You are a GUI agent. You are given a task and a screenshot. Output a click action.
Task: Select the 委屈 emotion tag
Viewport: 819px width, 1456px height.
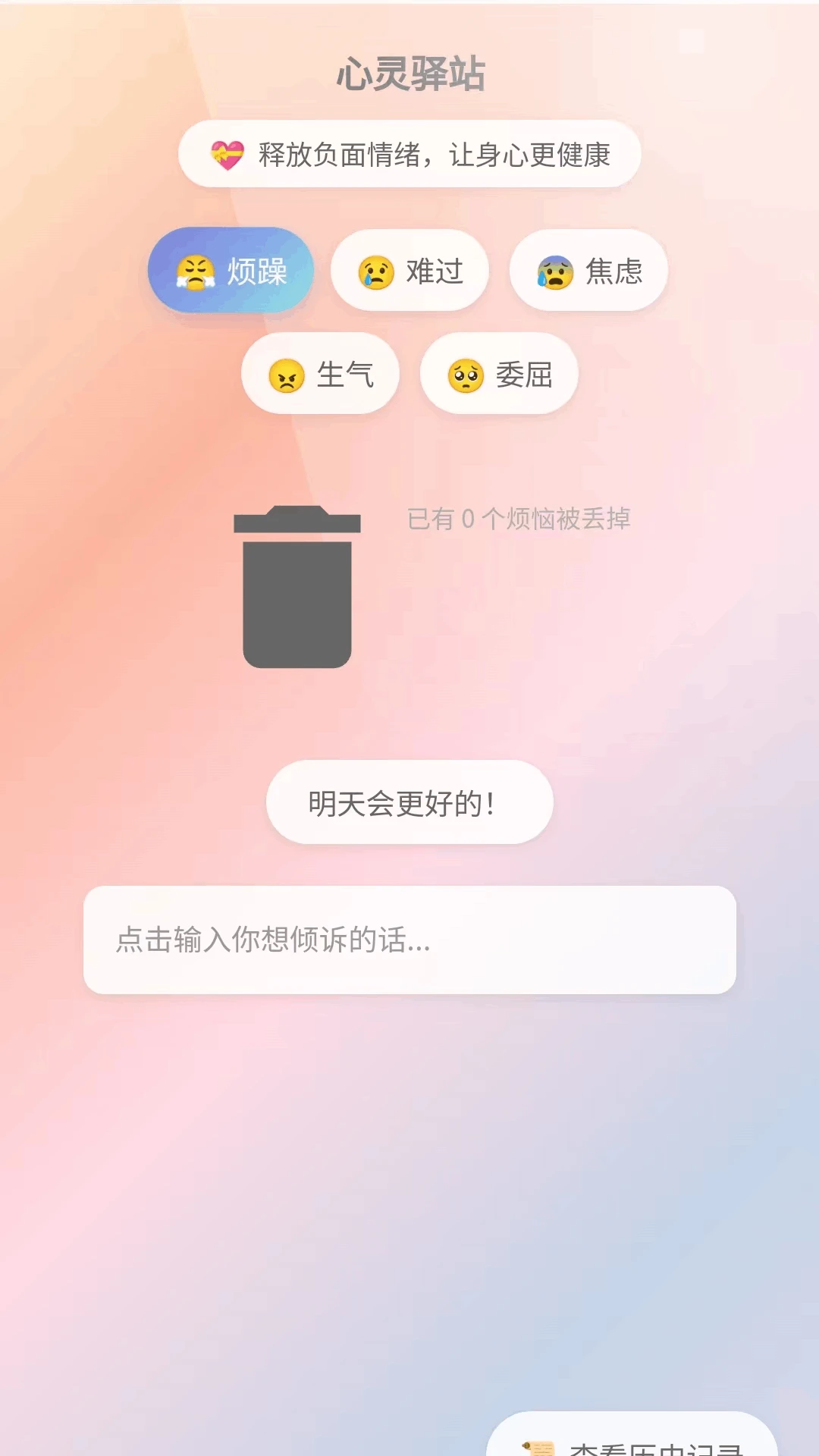pyautogui.click(x=497, y=374)
